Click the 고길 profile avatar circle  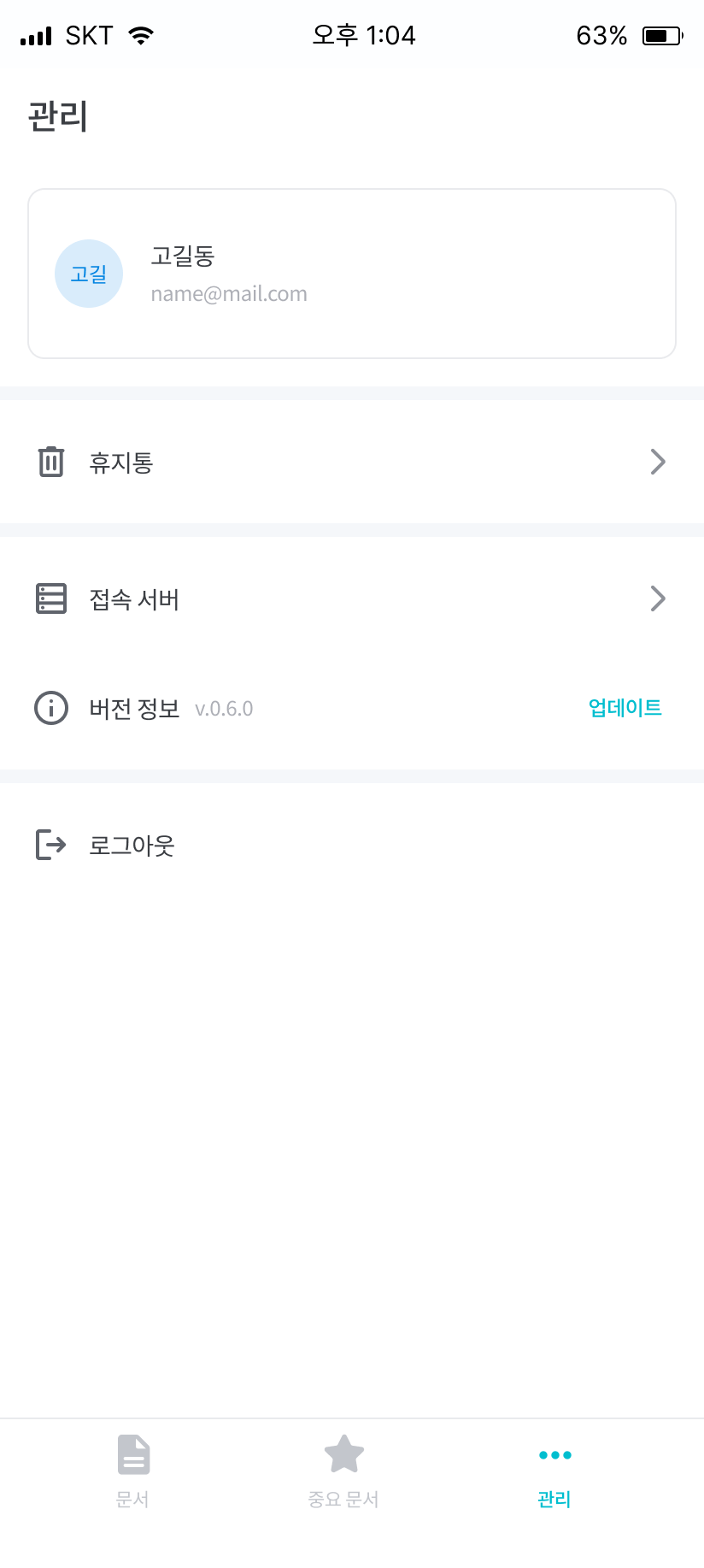click(89, 274)
